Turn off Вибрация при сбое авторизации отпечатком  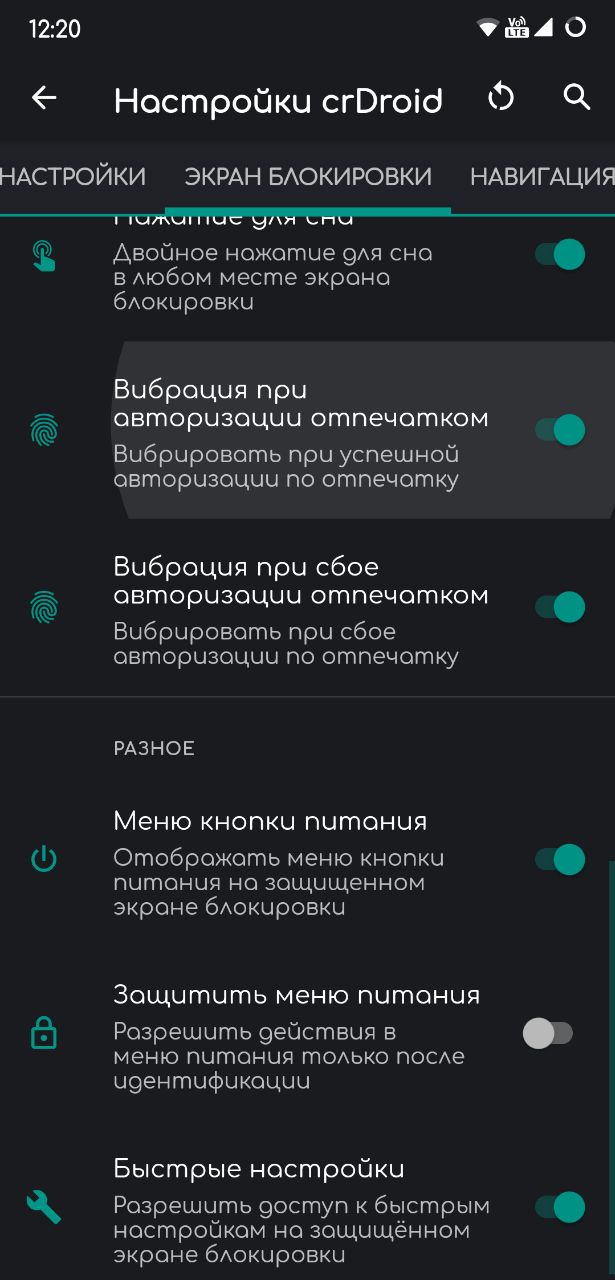click(559, 607)
